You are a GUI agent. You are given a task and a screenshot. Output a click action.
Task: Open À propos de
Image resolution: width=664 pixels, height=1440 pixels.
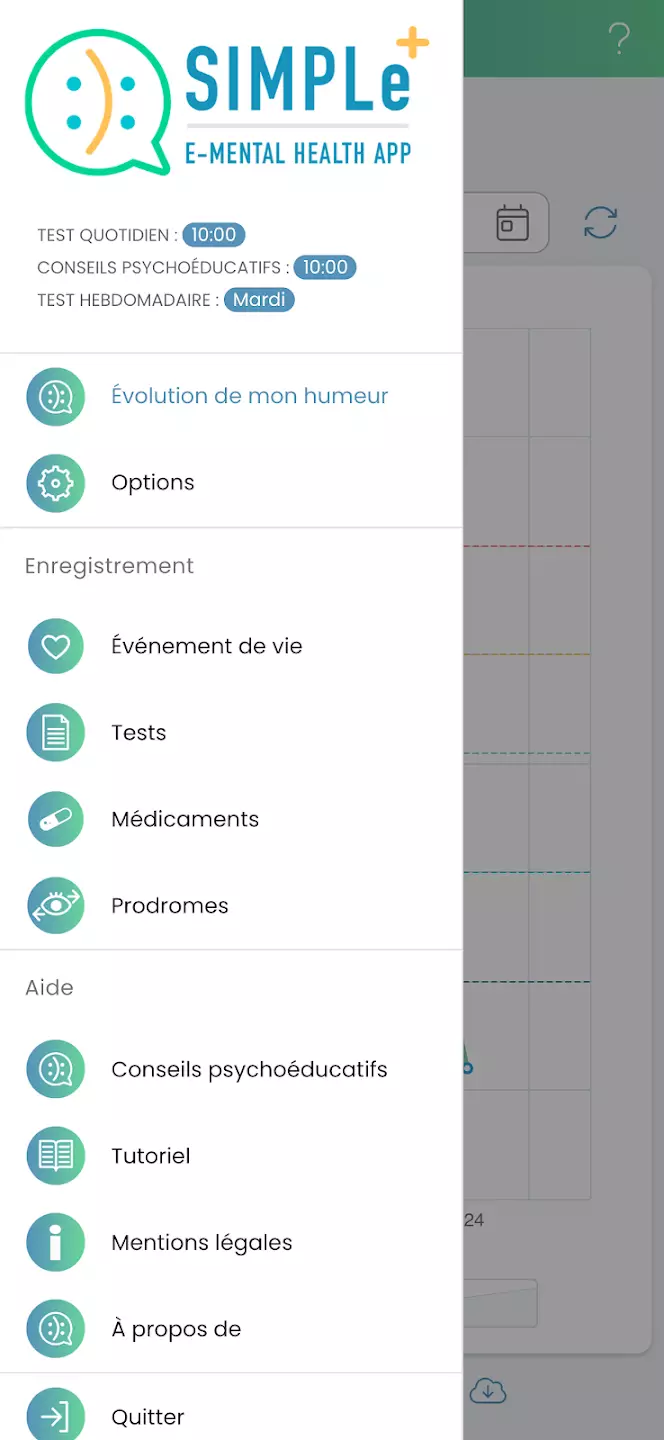click(x=176, y=1329)
